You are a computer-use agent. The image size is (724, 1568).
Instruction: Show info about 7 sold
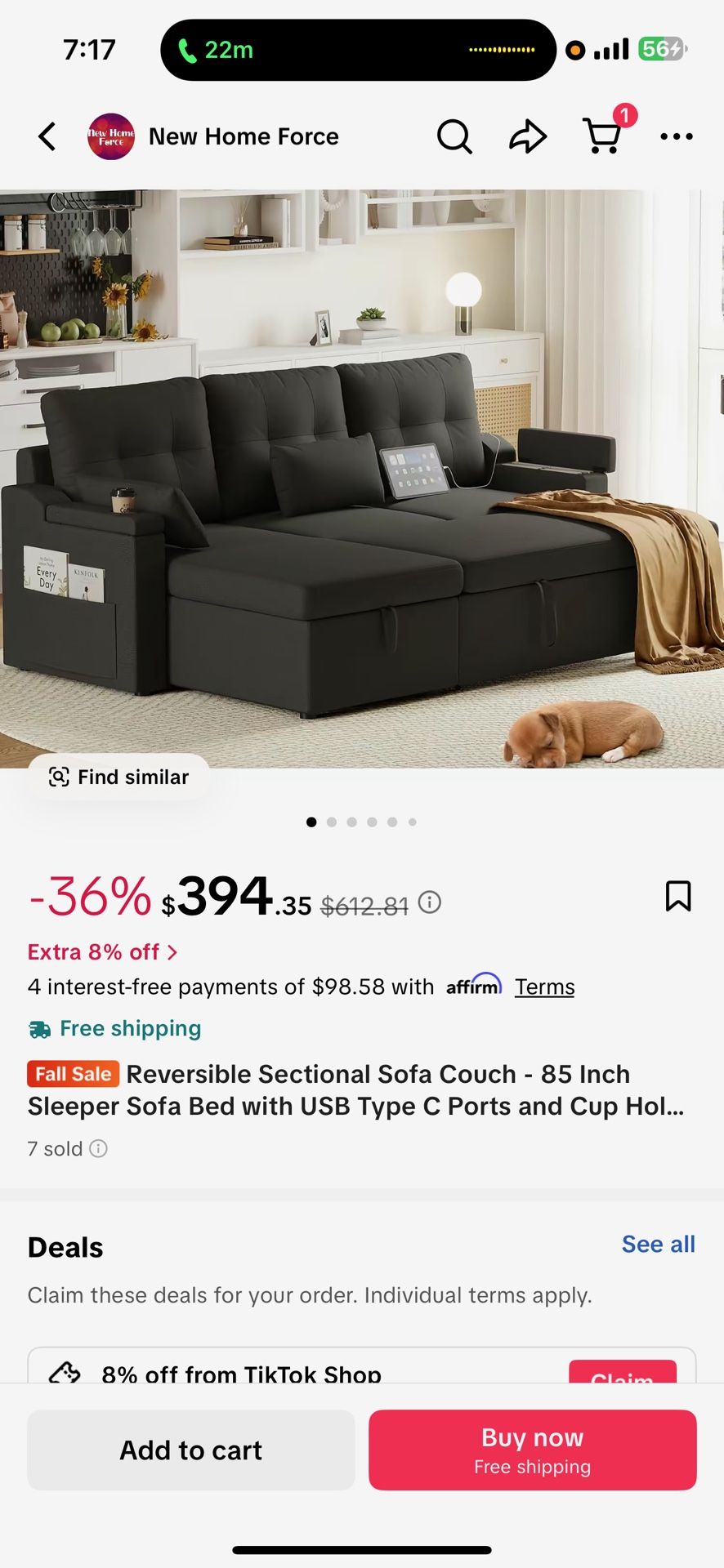(98, 1149)
